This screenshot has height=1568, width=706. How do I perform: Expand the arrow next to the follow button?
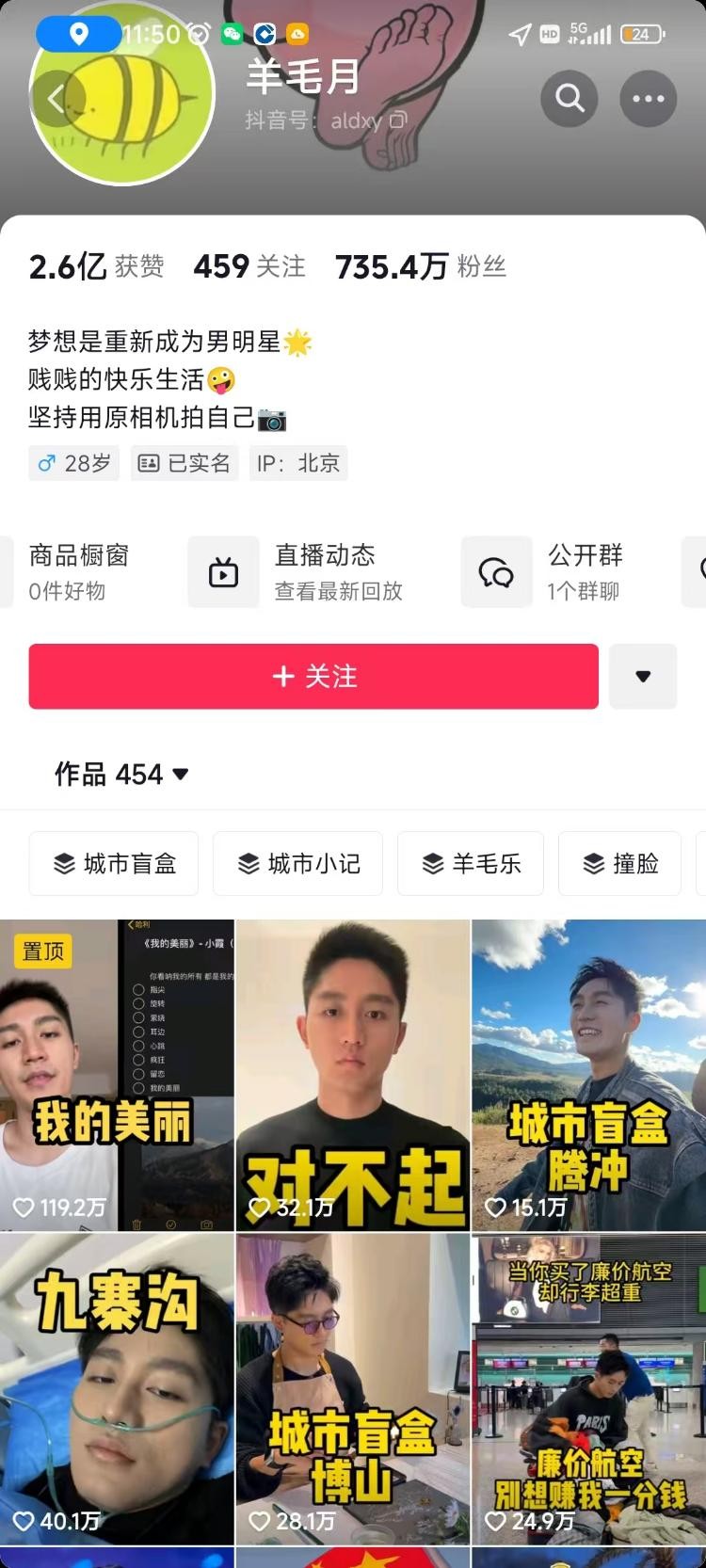click(x=643, y=676)
